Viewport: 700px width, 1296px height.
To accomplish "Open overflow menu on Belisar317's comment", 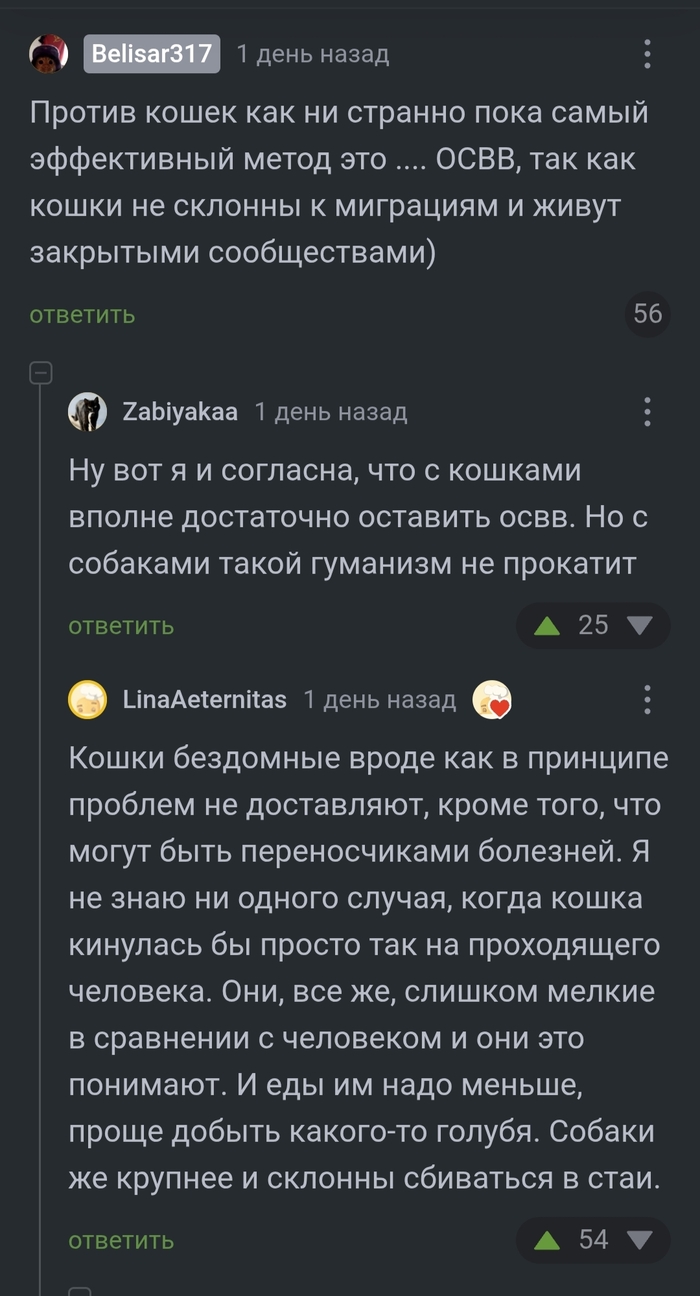I will (x=648, y=53).
